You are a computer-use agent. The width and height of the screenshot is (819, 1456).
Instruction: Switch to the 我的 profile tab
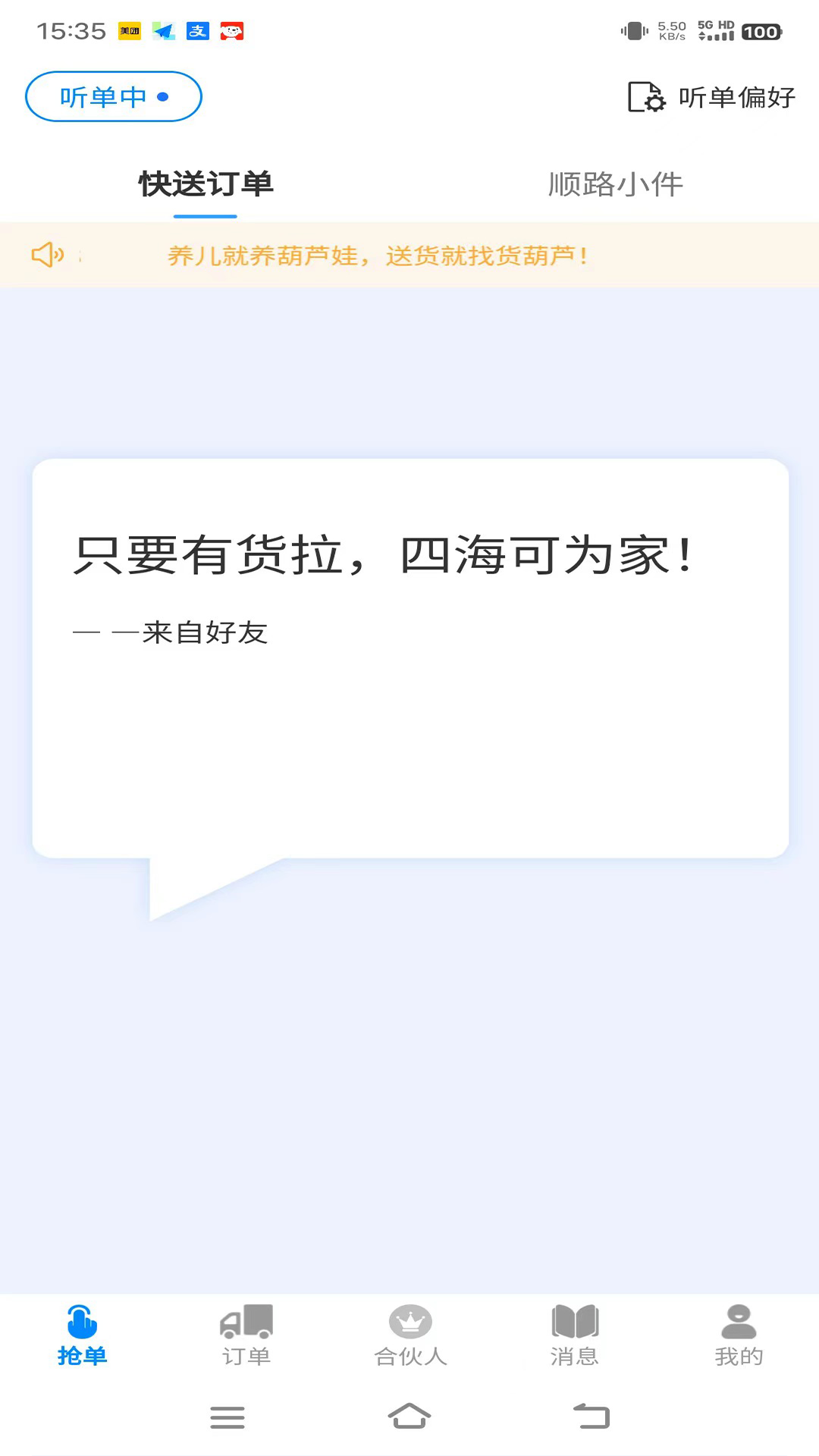739,1335
